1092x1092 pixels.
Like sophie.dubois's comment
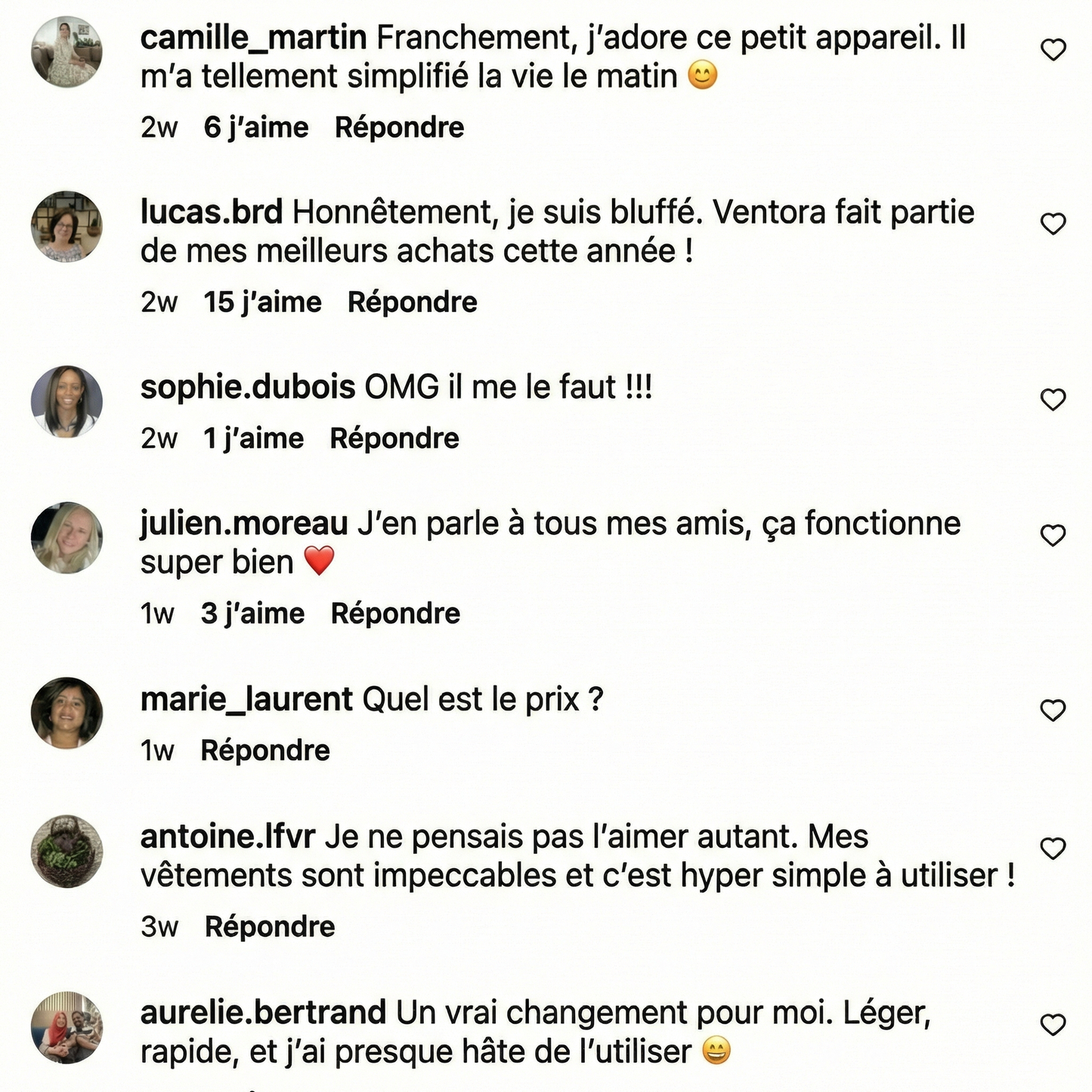(x=1053, y=400)
